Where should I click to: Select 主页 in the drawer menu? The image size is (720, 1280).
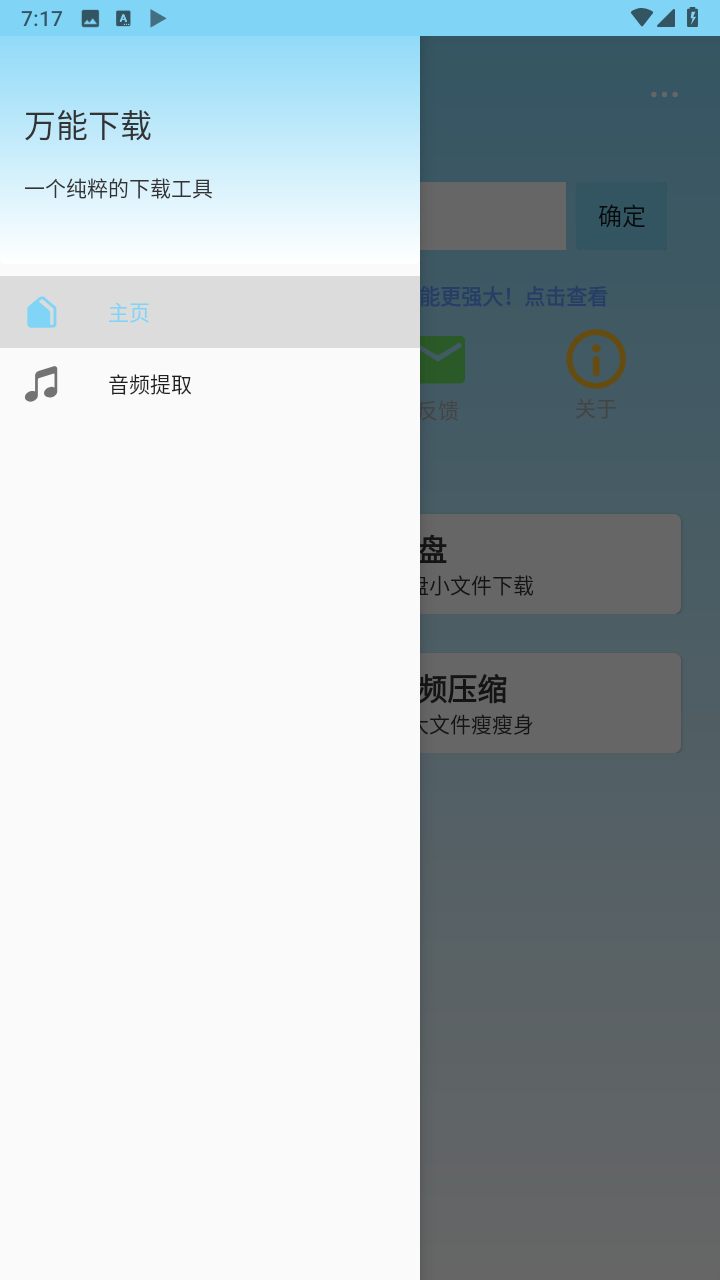click(210, 312)
